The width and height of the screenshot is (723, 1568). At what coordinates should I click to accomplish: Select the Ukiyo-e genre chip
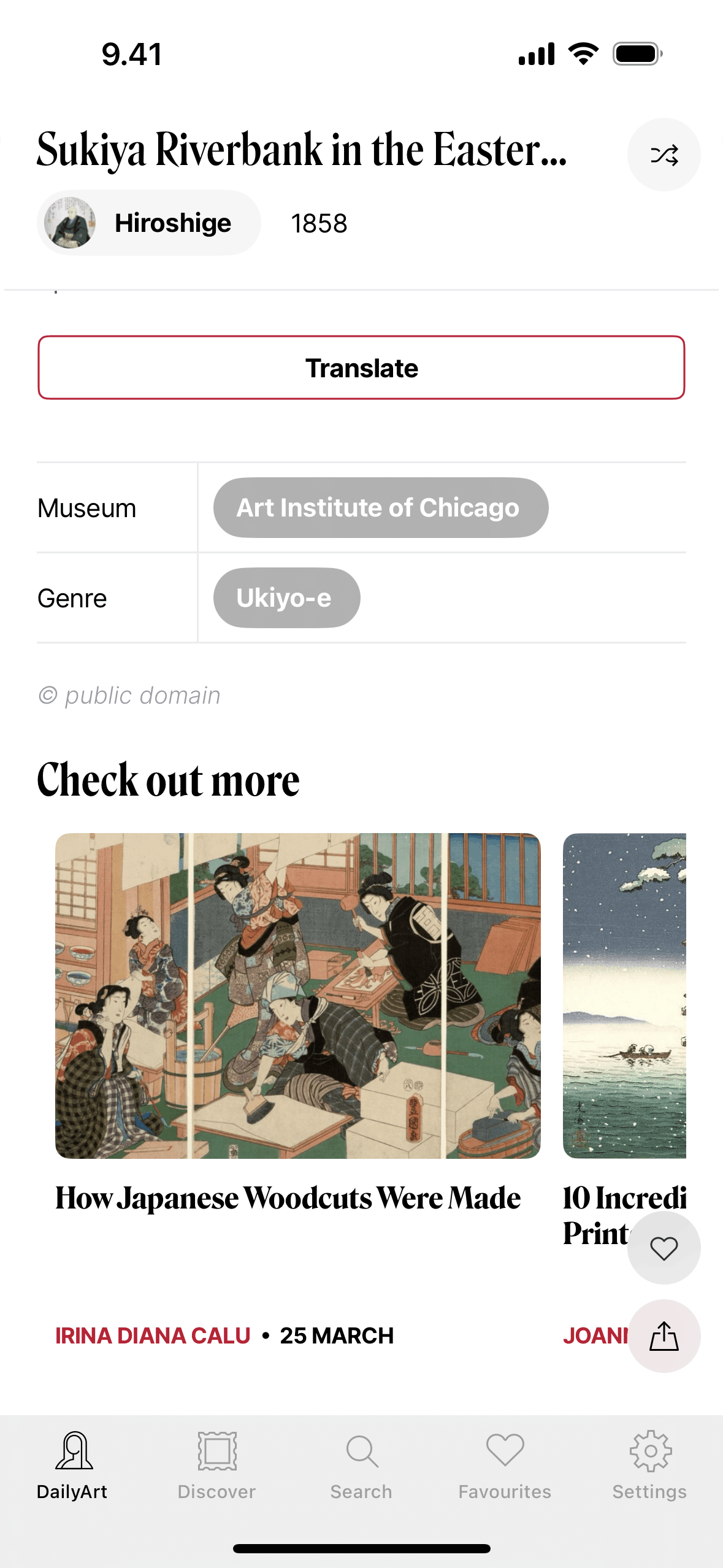point(286,598)
